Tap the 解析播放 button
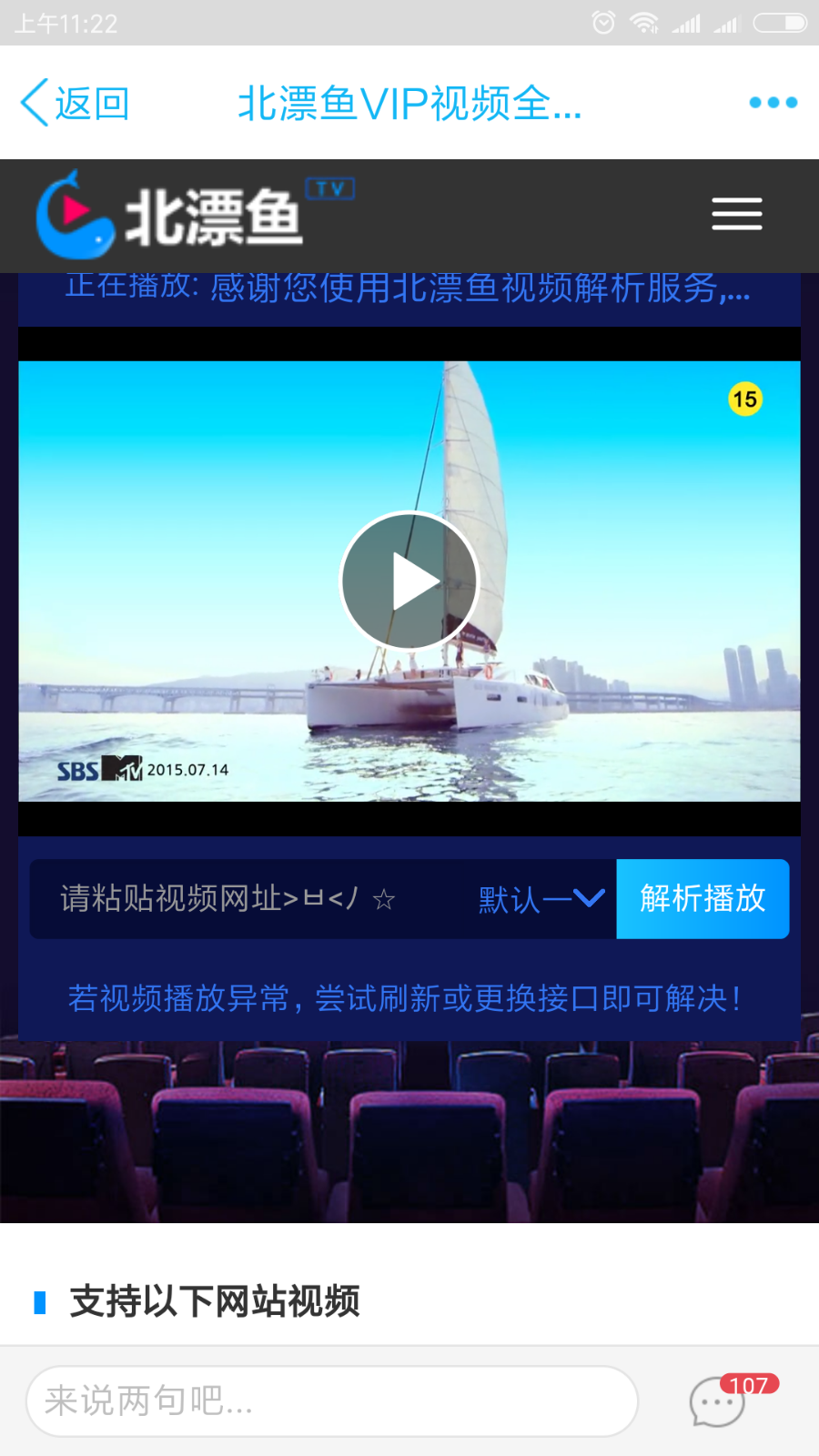The image size is (819, 1456). tap(703, 899)
